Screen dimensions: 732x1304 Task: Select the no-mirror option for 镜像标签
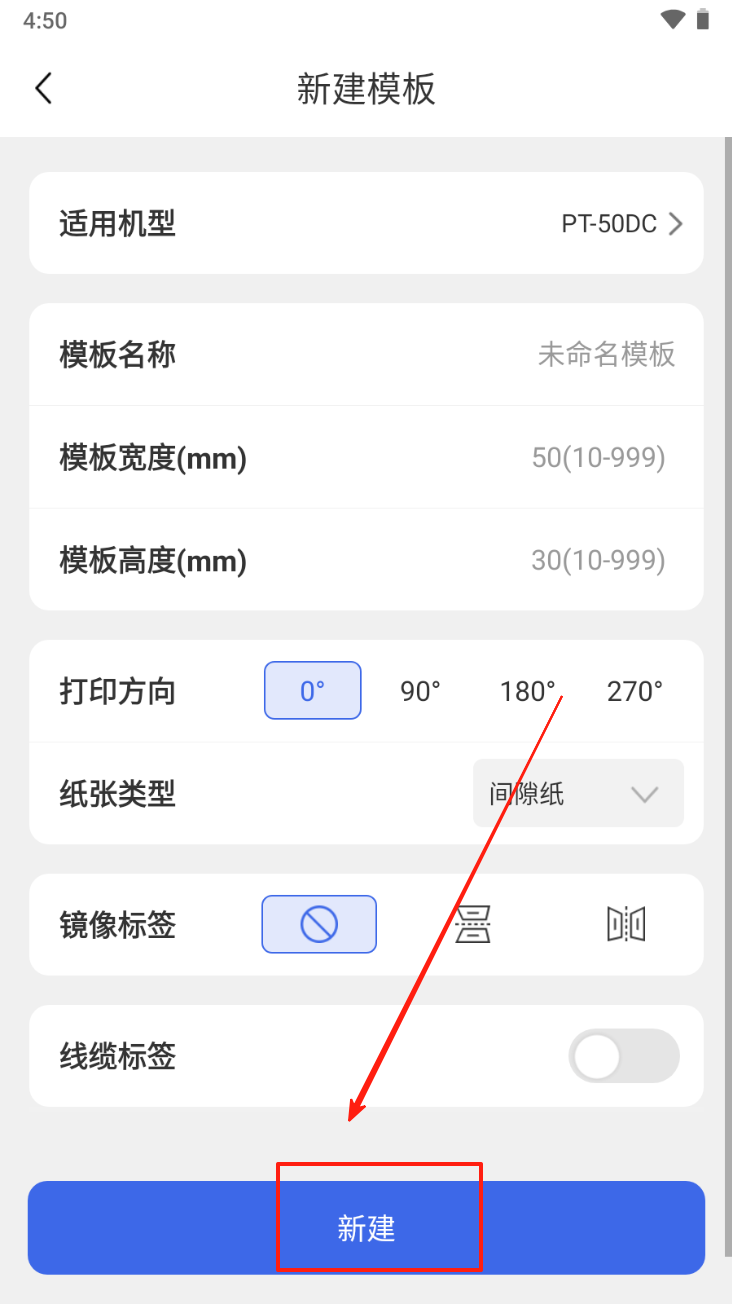click(319, 924)
